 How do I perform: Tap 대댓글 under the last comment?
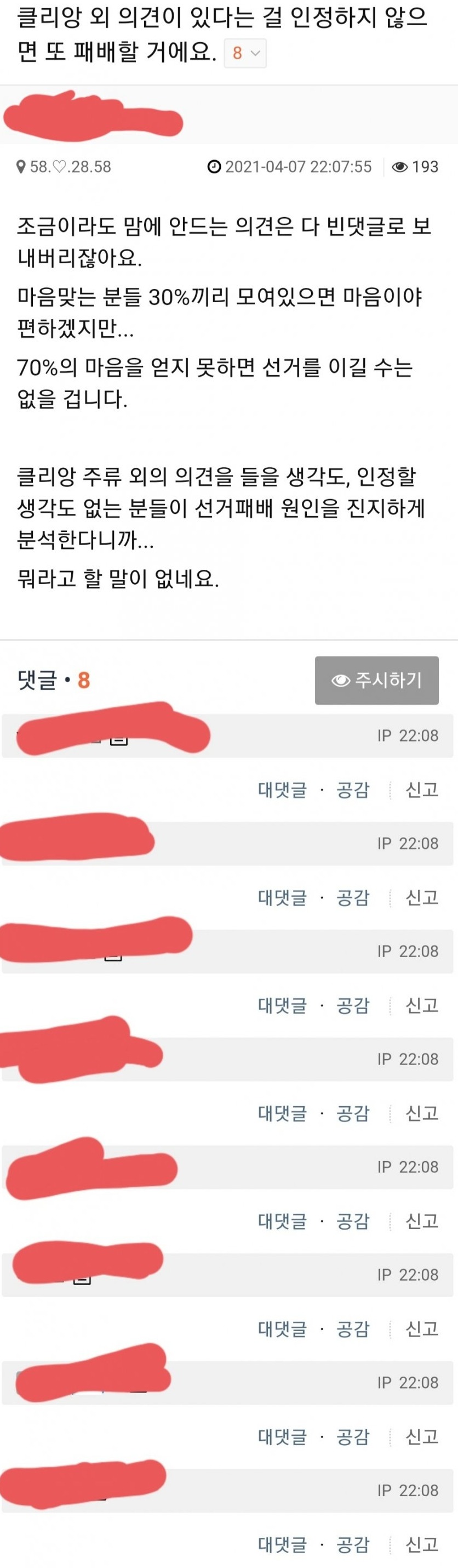pyautogui.click(x=282, y=1544)
